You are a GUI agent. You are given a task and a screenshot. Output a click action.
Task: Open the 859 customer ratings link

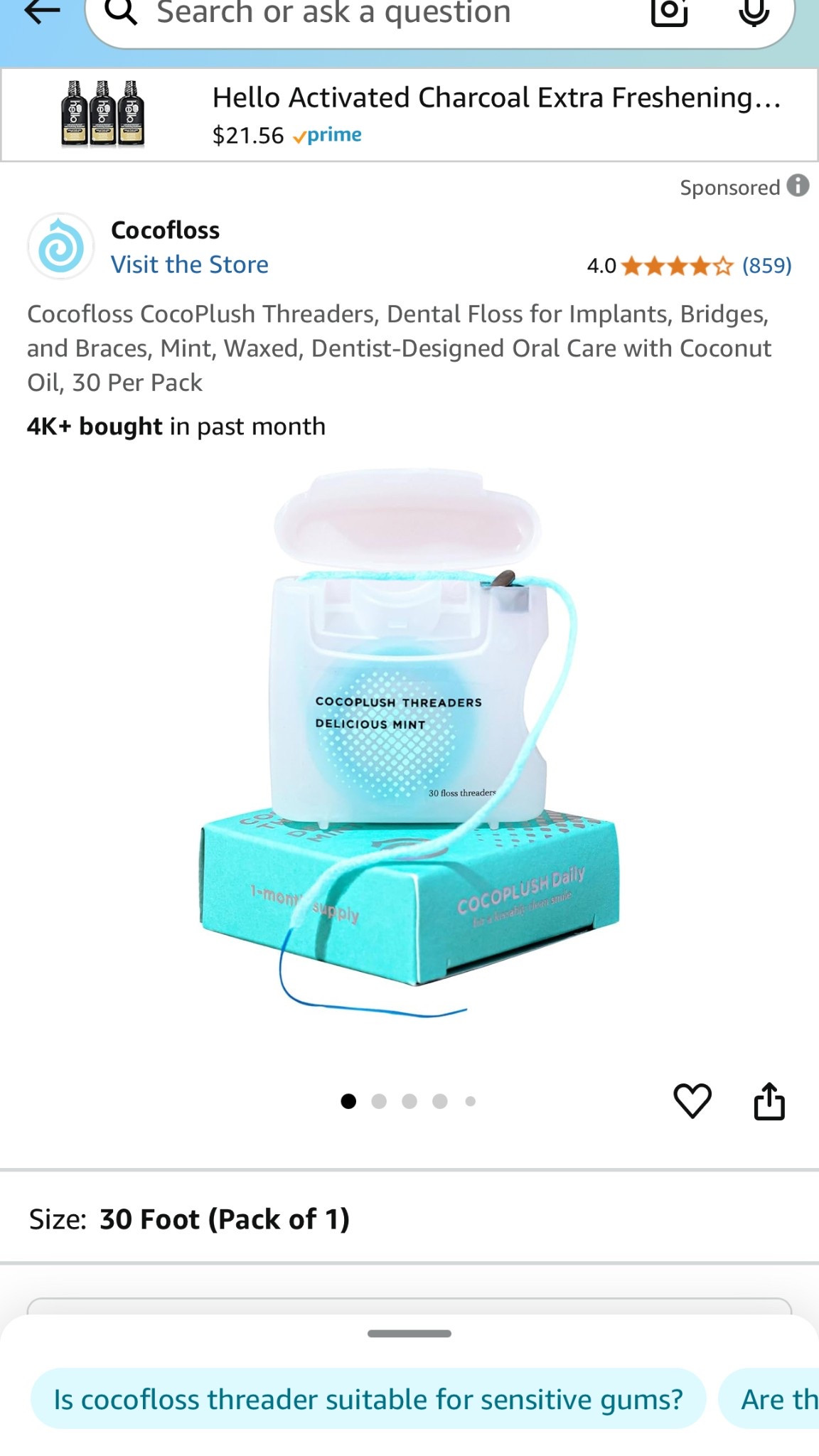pyautogui.click(x=766, y=267)
